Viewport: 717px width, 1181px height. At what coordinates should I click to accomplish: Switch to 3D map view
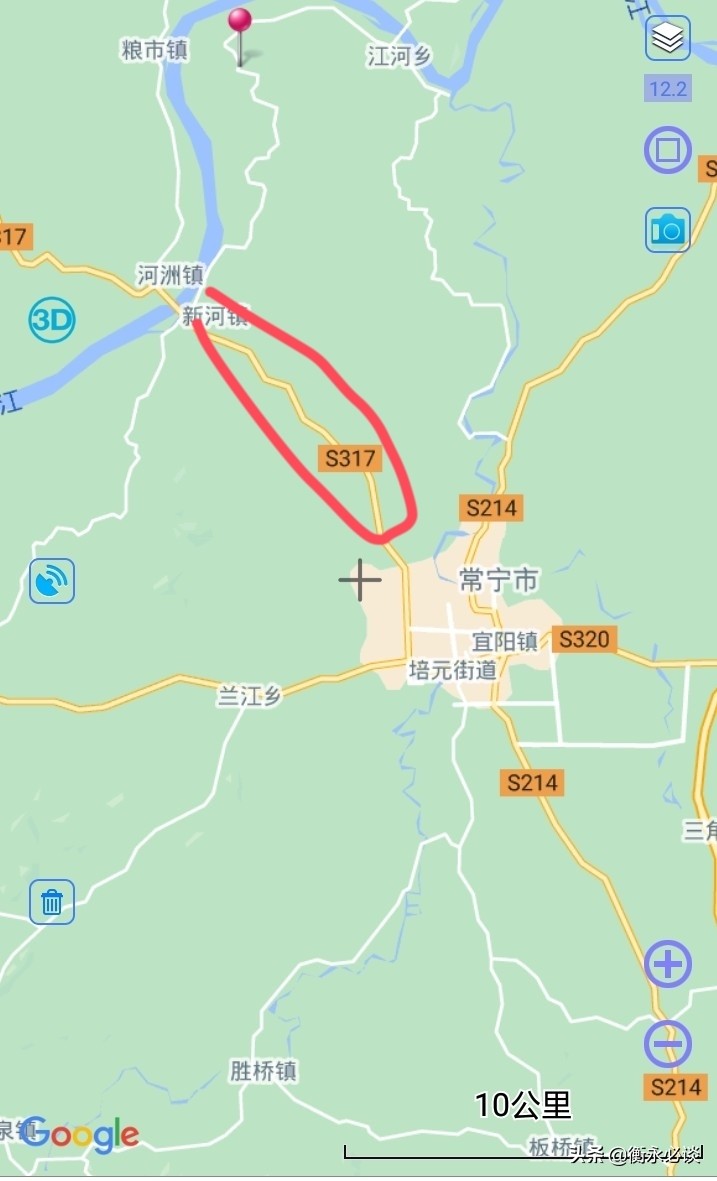click(x=52, y=320)
